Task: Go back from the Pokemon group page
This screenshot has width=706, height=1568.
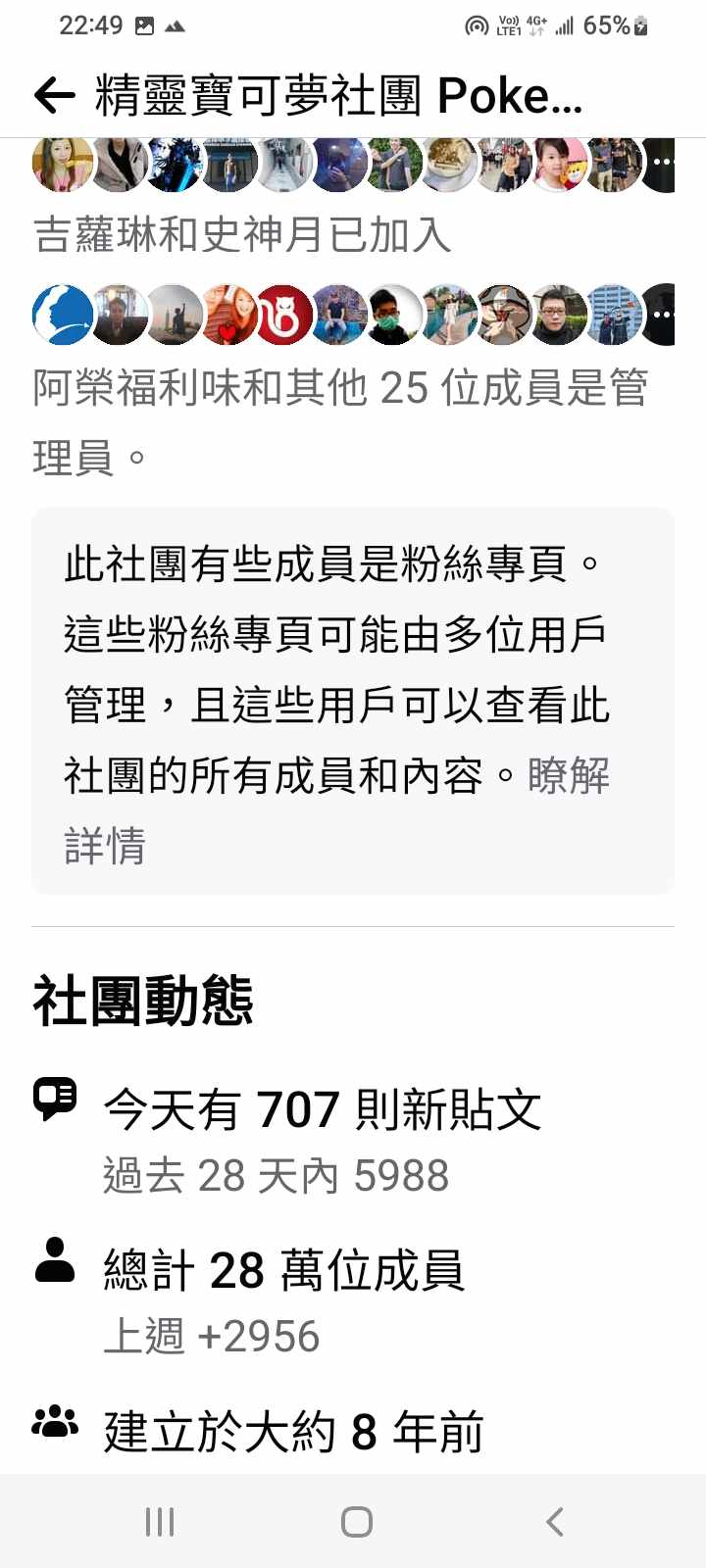Action: click(54, 95)
